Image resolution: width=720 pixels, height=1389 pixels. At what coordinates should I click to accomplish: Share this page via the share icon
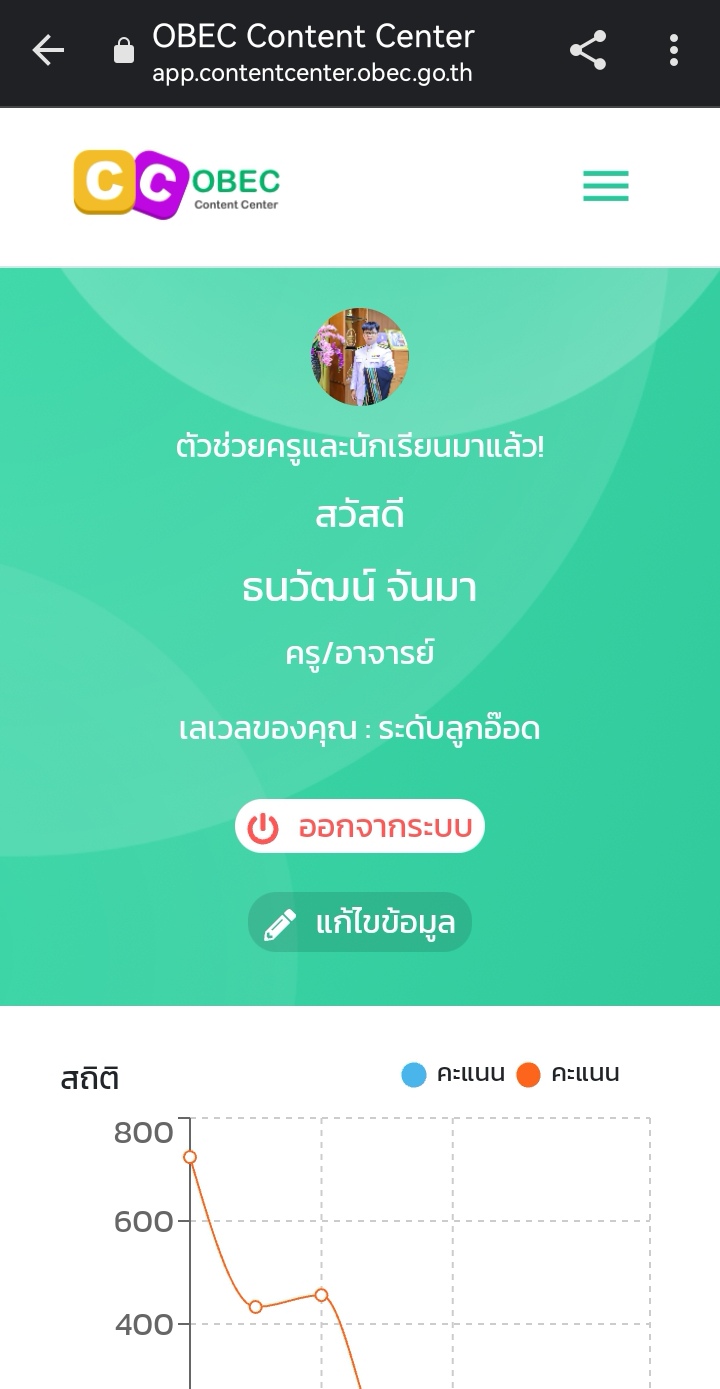click(588, 50)
